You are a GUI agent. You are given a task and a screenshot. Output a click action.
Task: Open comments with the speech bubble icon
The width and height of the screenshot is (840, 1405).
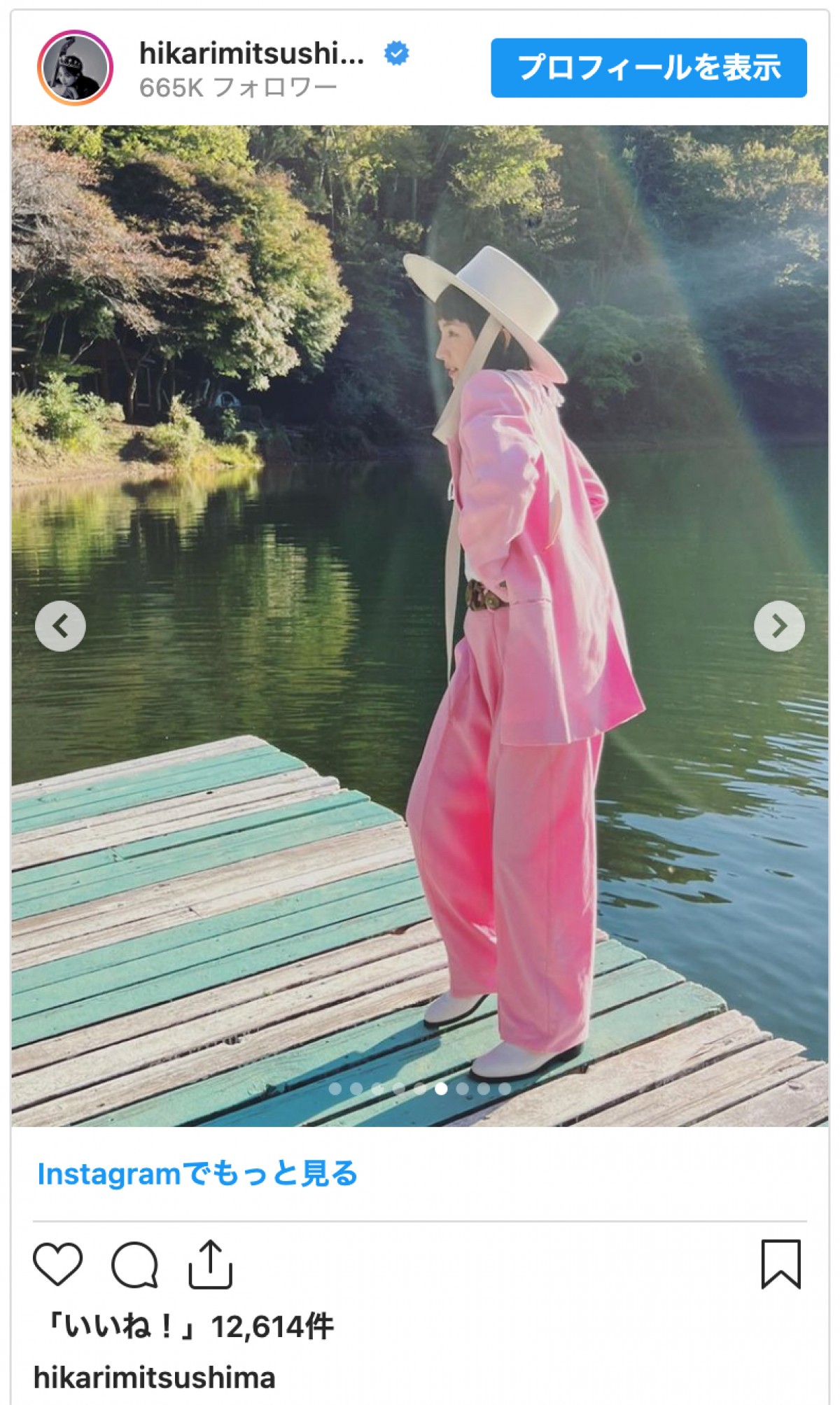pos(134,1264)
